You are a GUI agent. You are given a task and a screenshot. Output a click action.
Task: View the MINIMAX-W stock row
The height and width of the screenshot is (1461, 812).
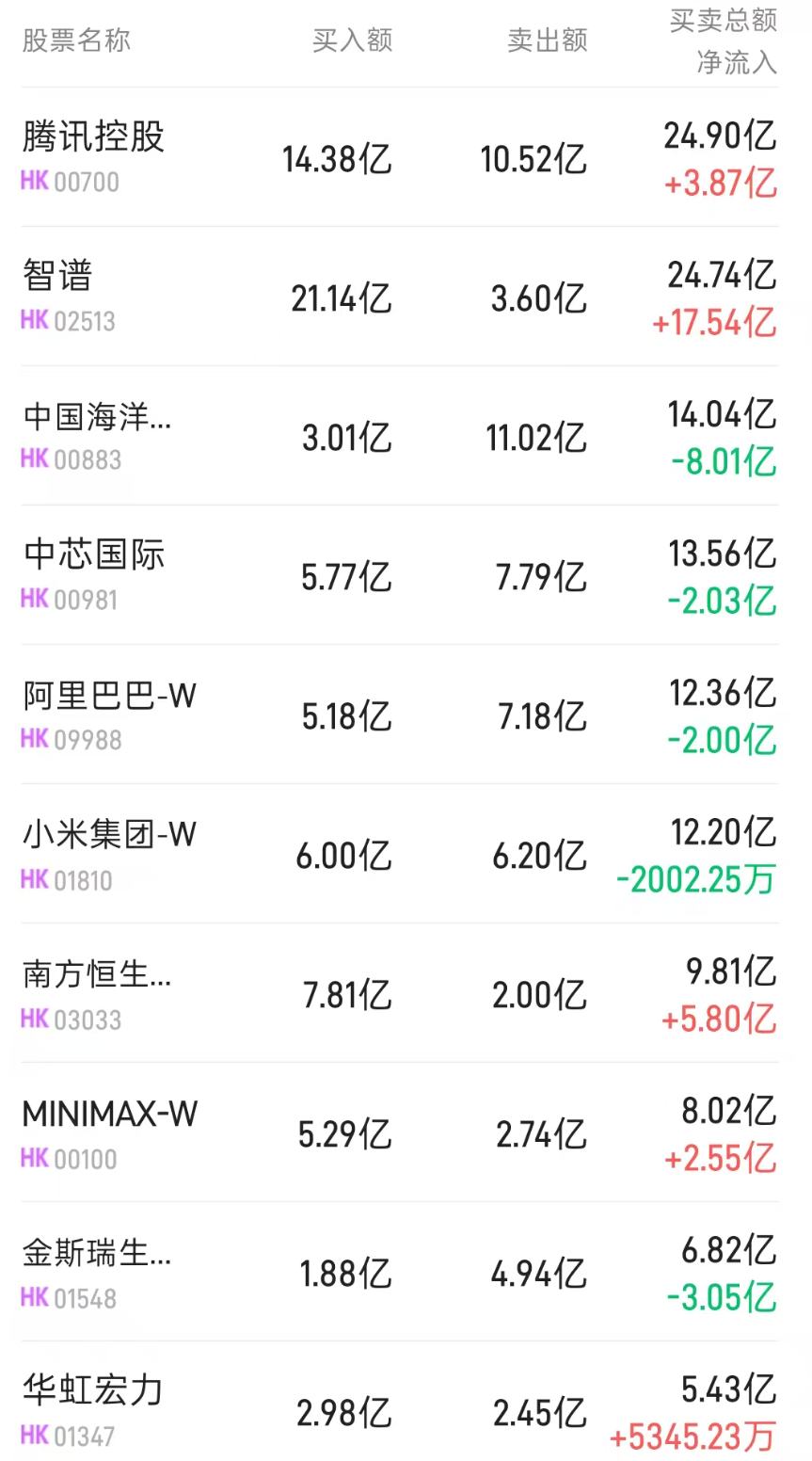400,1132
